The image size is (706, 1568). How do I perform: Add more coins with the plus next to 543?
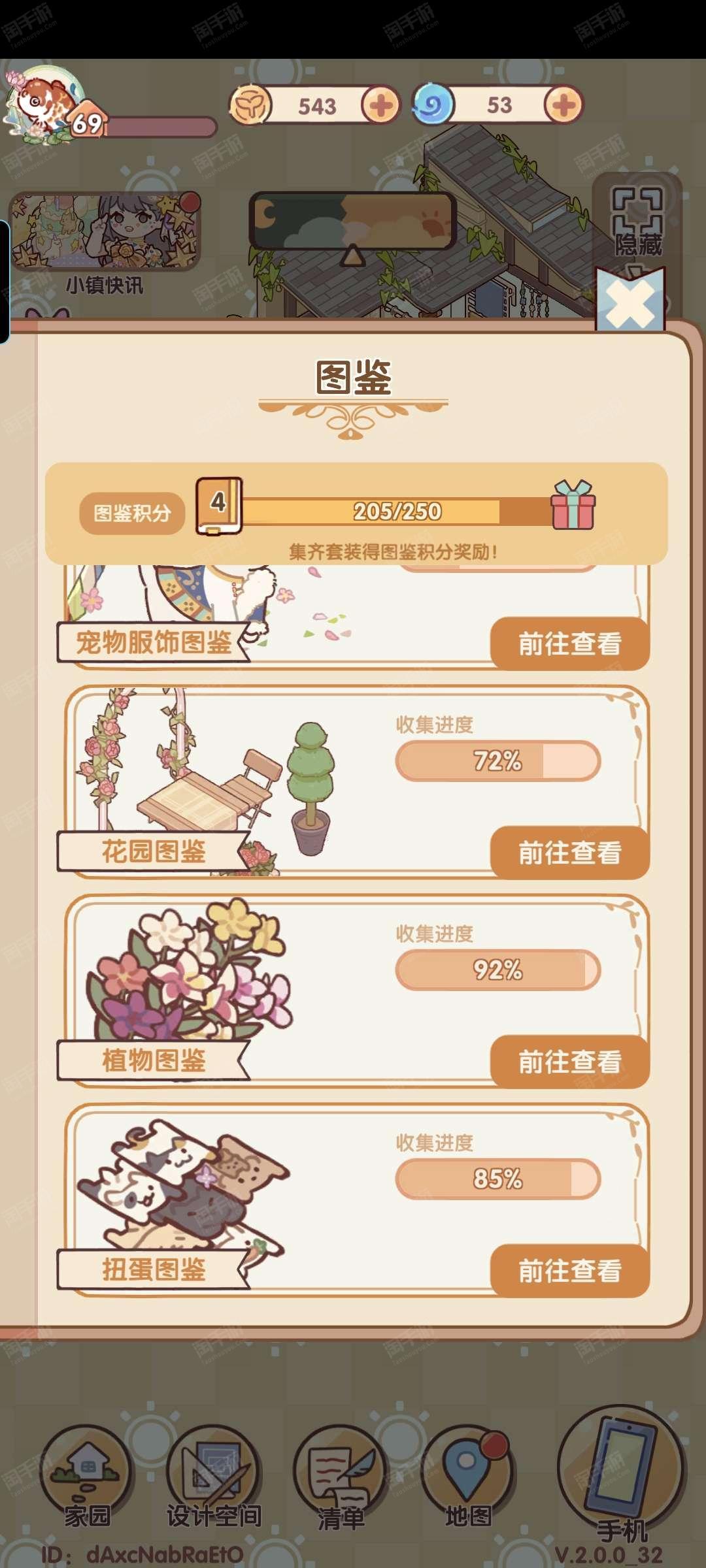(x=381, y=105)
